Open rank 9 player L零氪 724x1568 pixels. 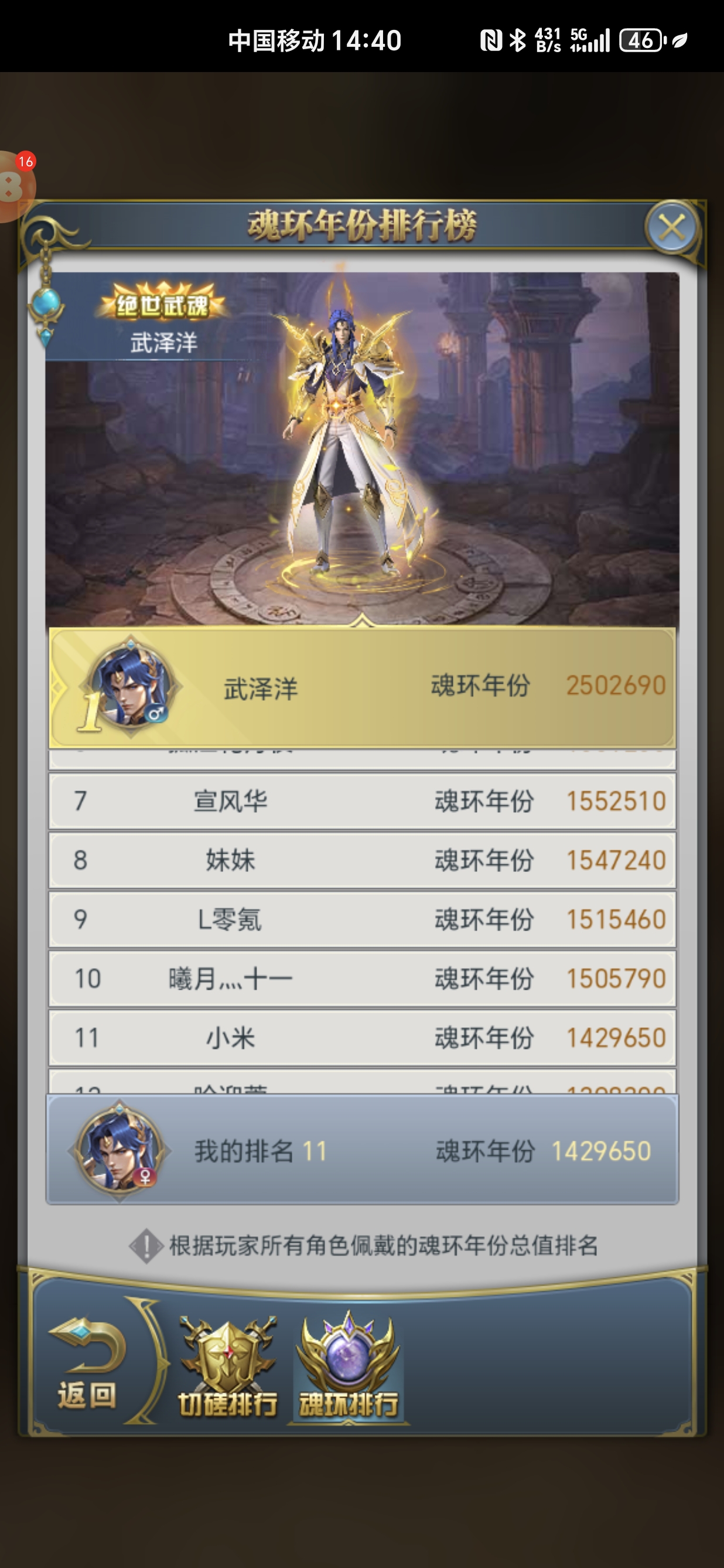click(362, 919)
